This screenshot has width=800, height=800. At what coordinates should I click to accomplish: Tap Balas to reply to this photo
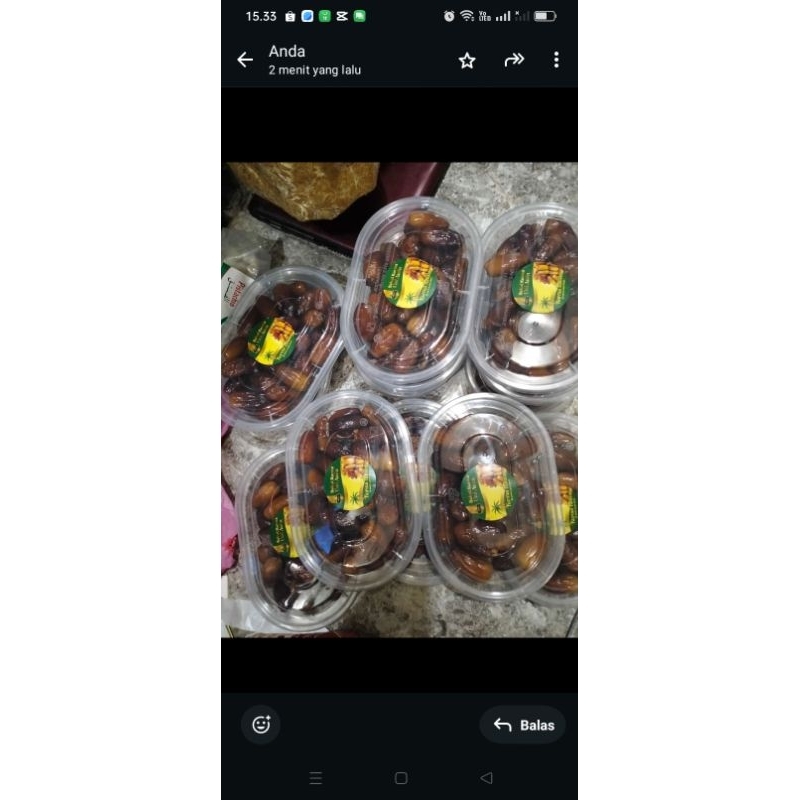523,725
